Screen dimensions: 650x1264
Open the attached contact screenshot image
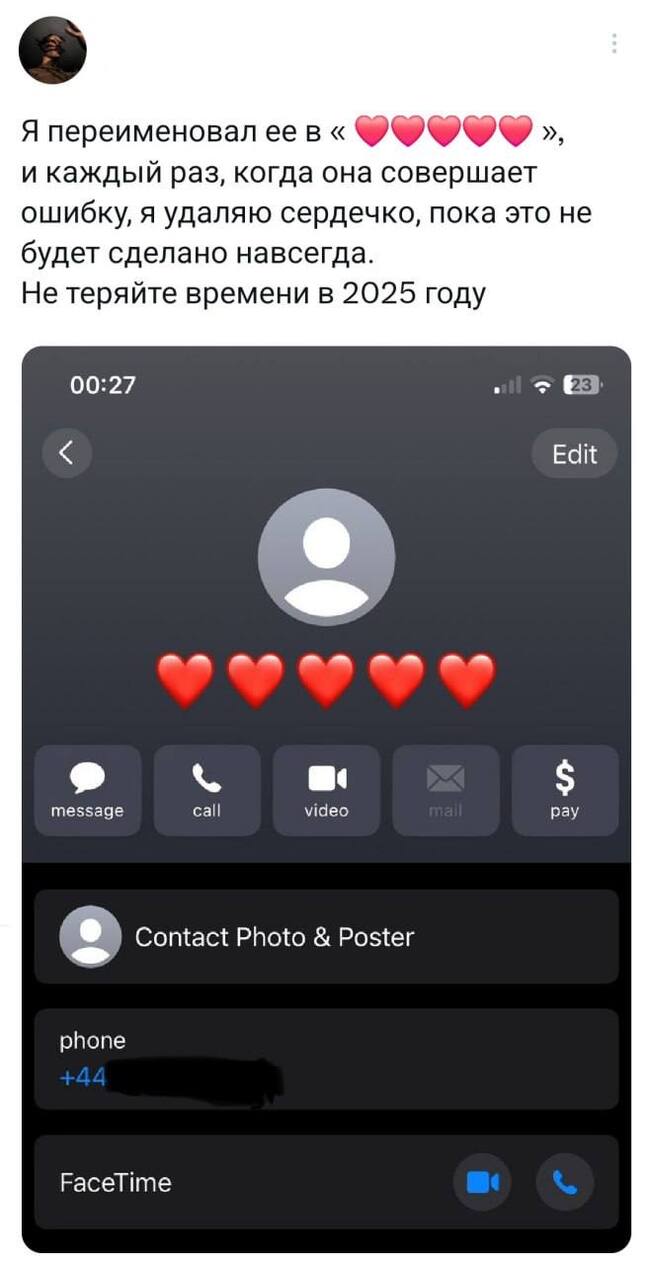[x=326, y=798]
